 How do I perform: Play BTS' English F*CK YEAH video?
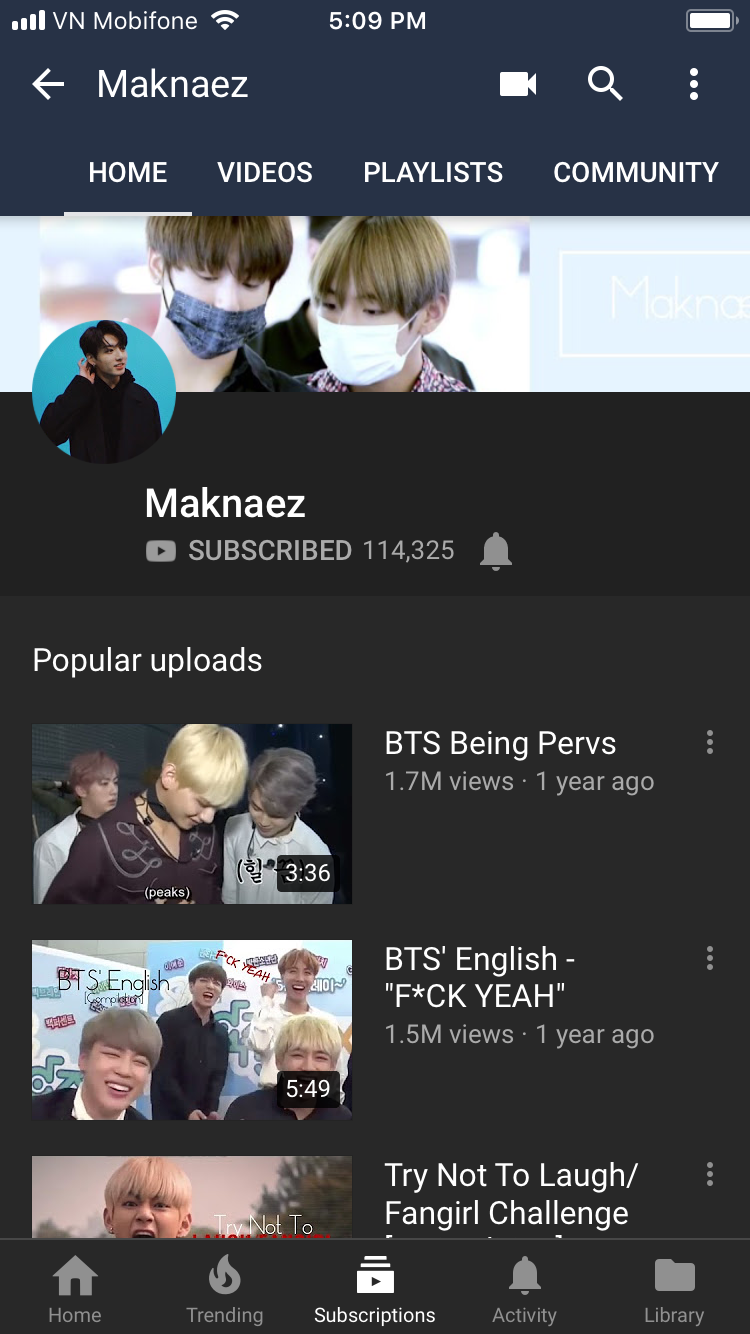click(192, 1030)
